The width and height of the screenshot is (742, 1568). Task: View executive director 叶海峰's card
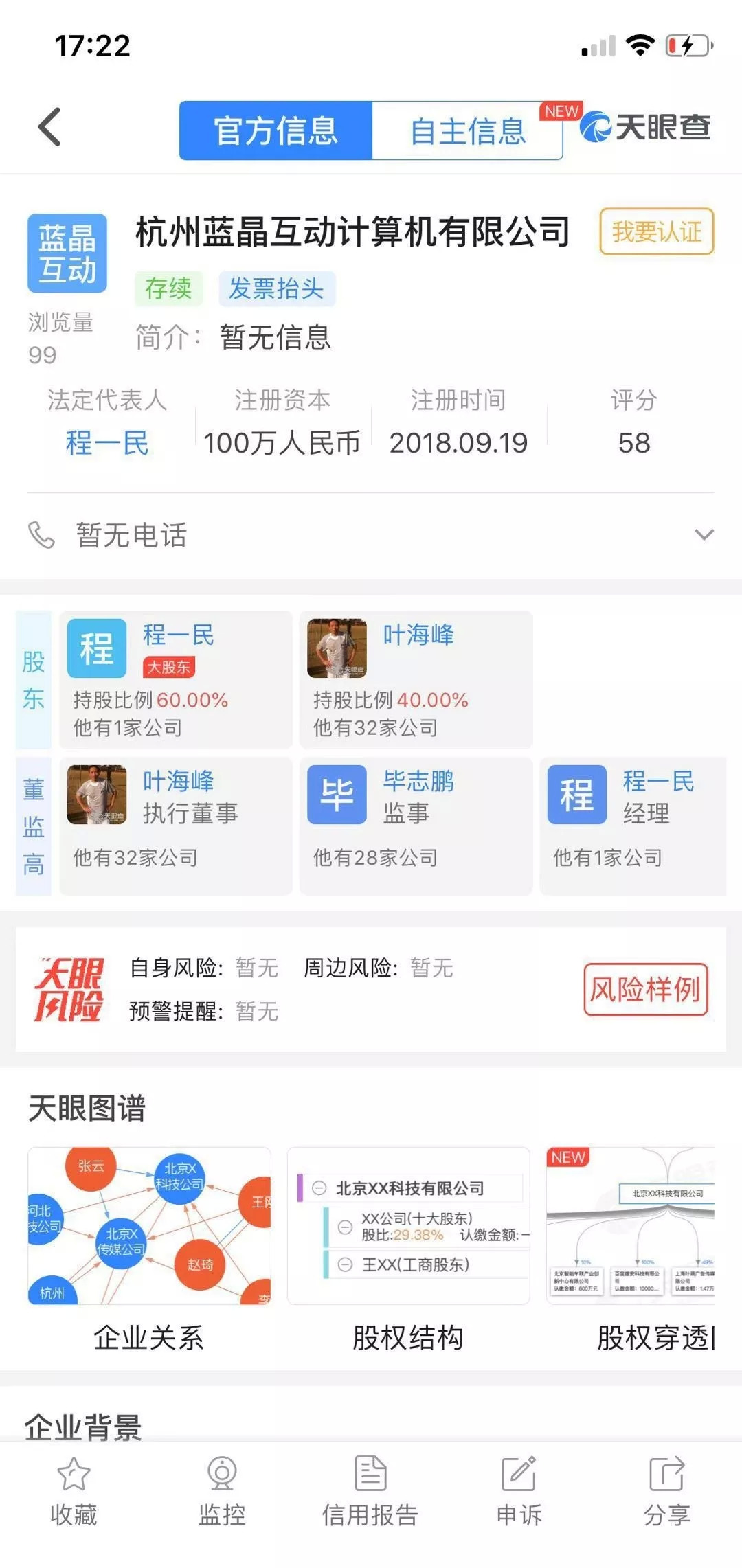[x=176, y=826]
